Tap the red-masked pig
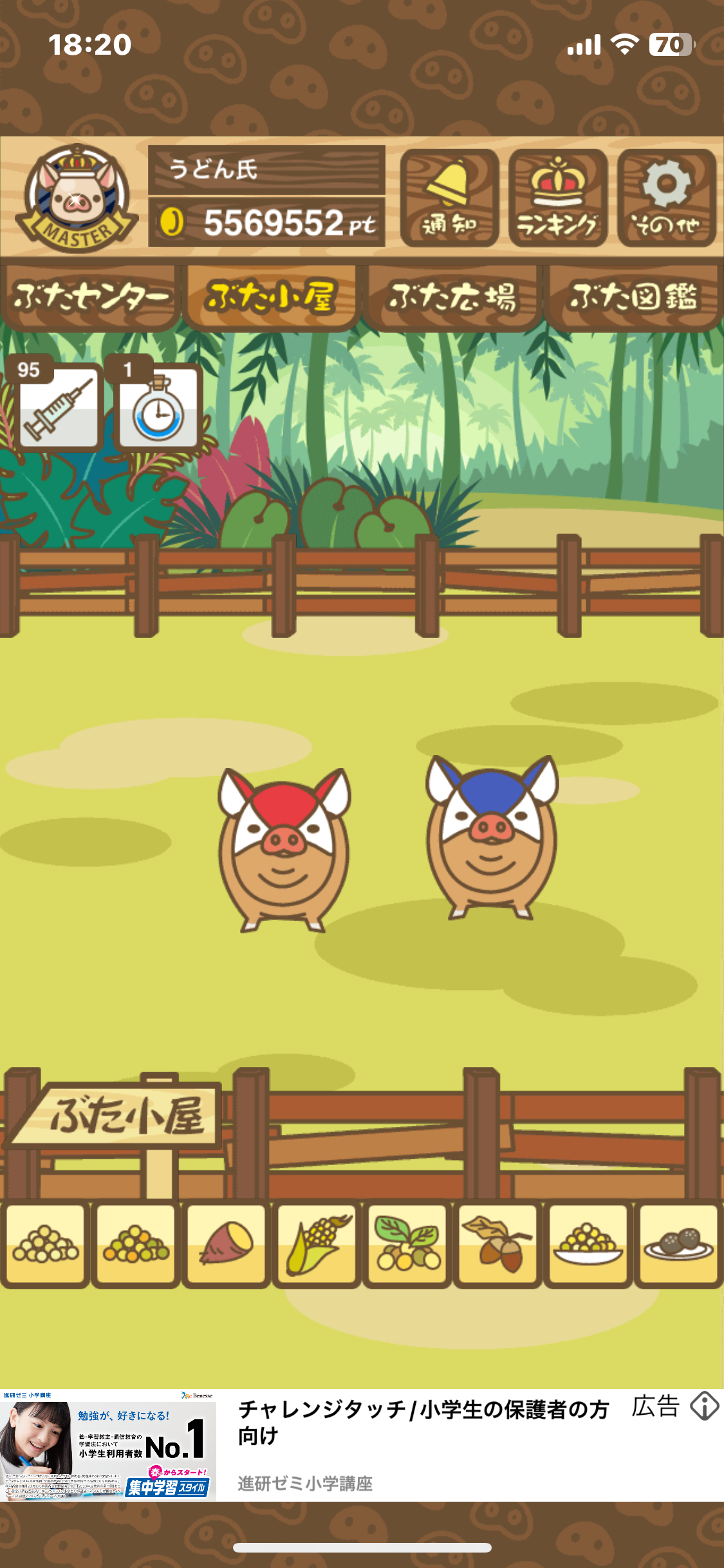The width and height of the screenshot is (724, 1568). (283, 848)
